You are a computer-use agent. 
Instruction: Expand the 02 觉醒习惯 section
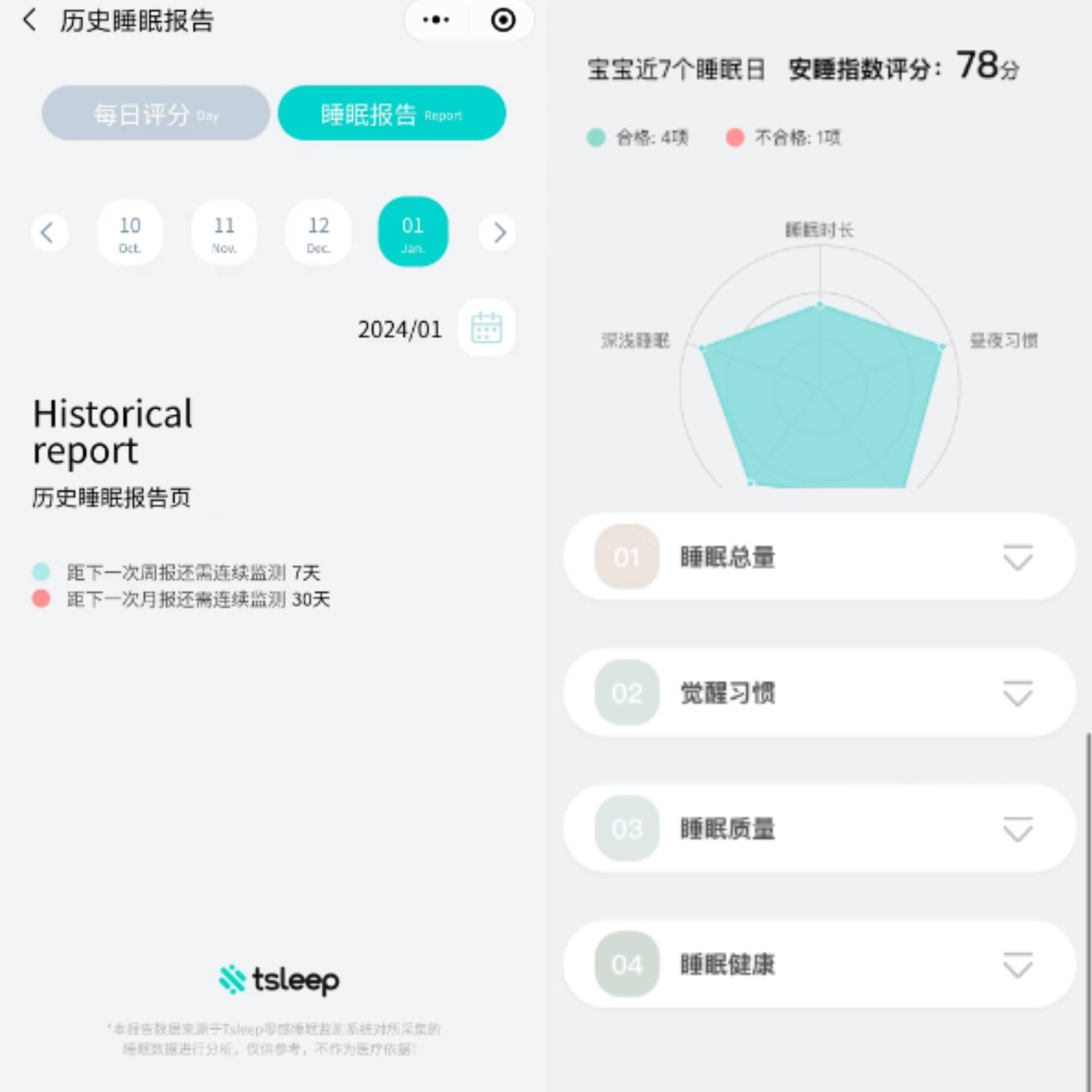click(x=1016, y=693)
